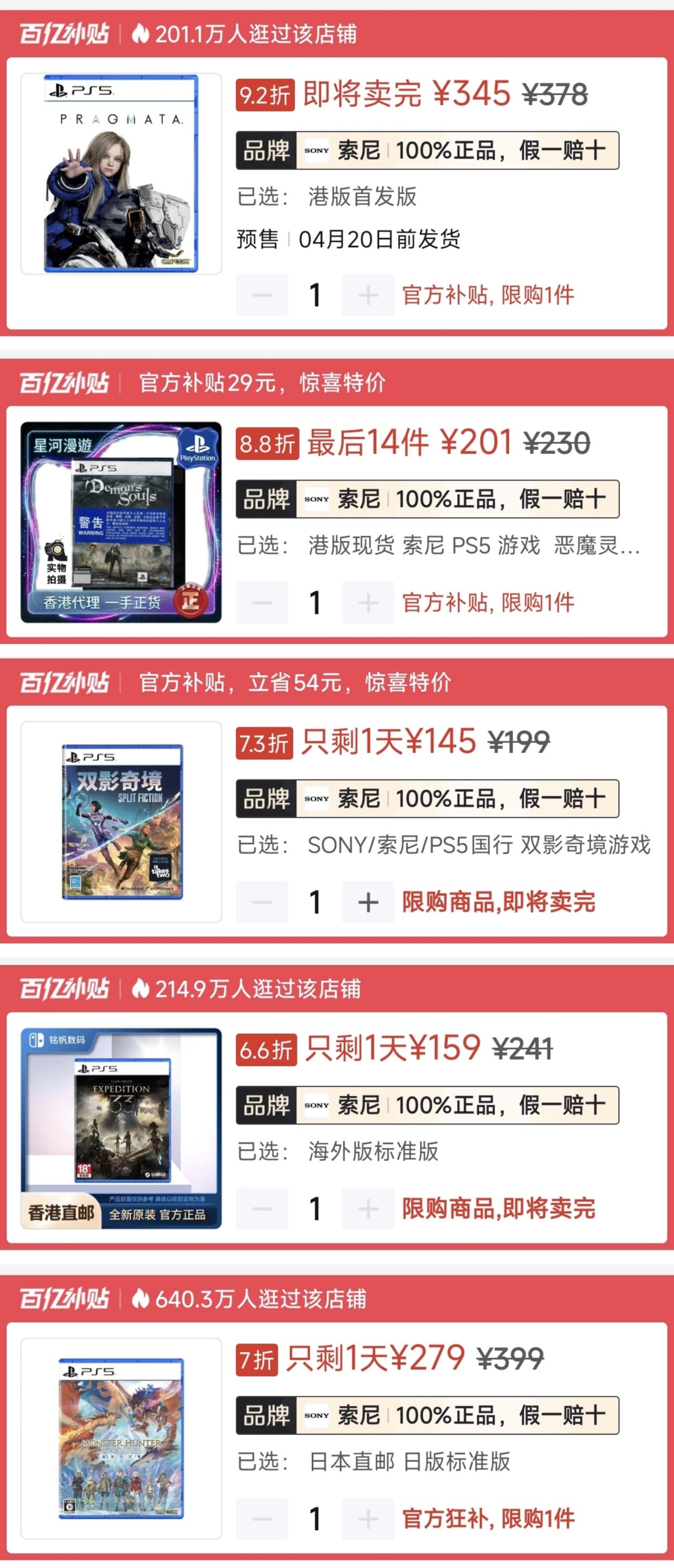This screenshot has height=1568, width=674.
Task: Open the 双影奇境 Split Fiction product image
Action: tap(121, 821)
